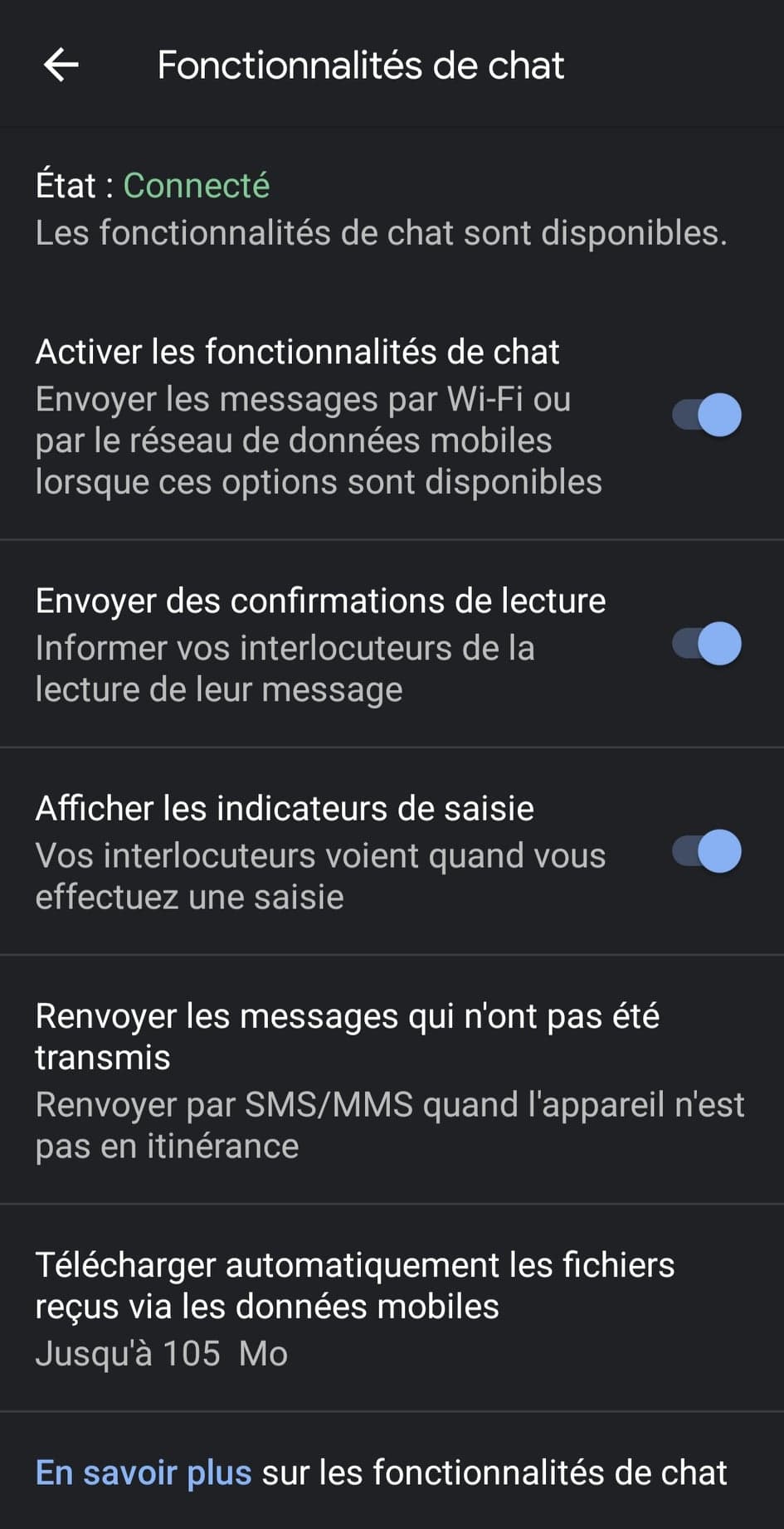The height and width of the screenshot is (1529, 784).
Task: Toggle Afficher les indicateurs de saisie off
Action: point(707,851)
